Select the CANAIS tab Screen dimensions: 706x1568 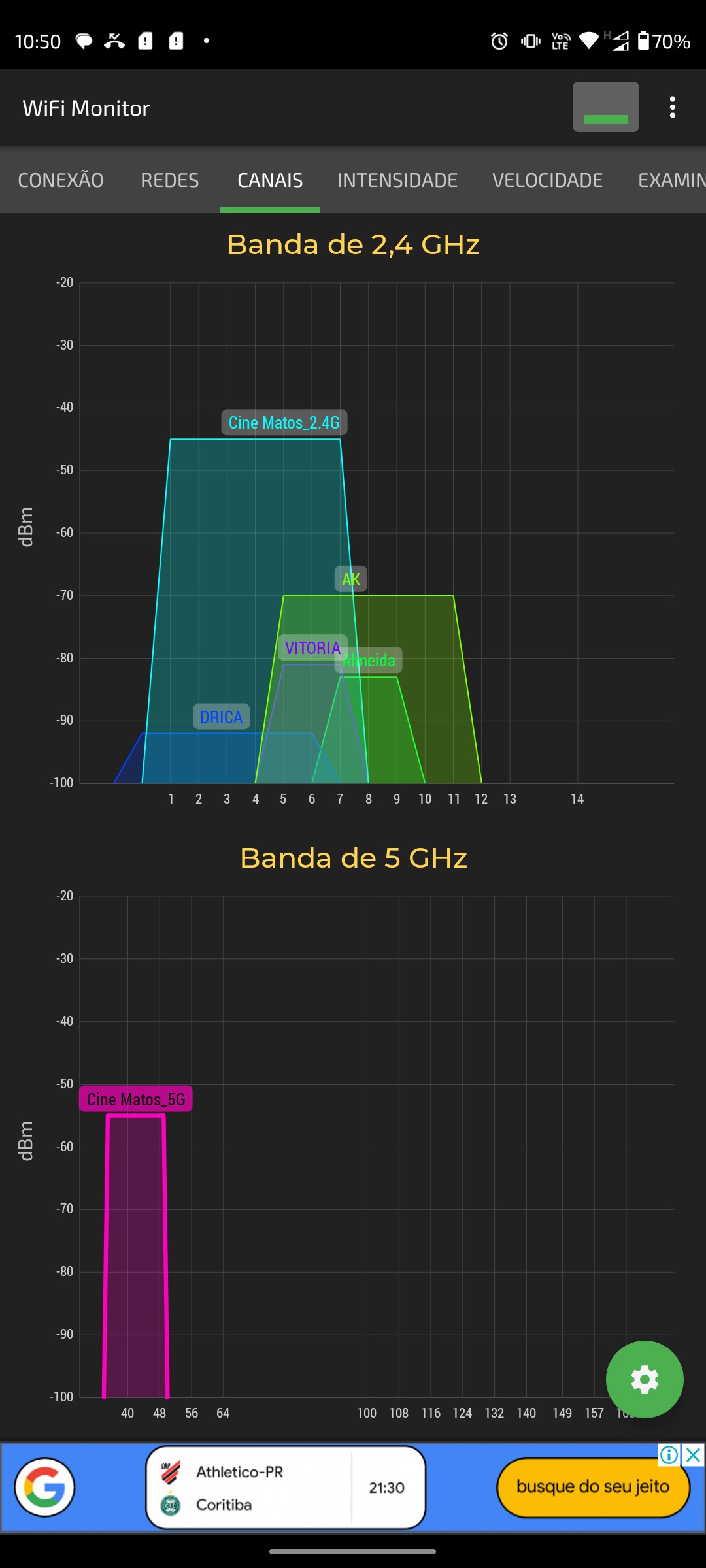click(270, 180)
